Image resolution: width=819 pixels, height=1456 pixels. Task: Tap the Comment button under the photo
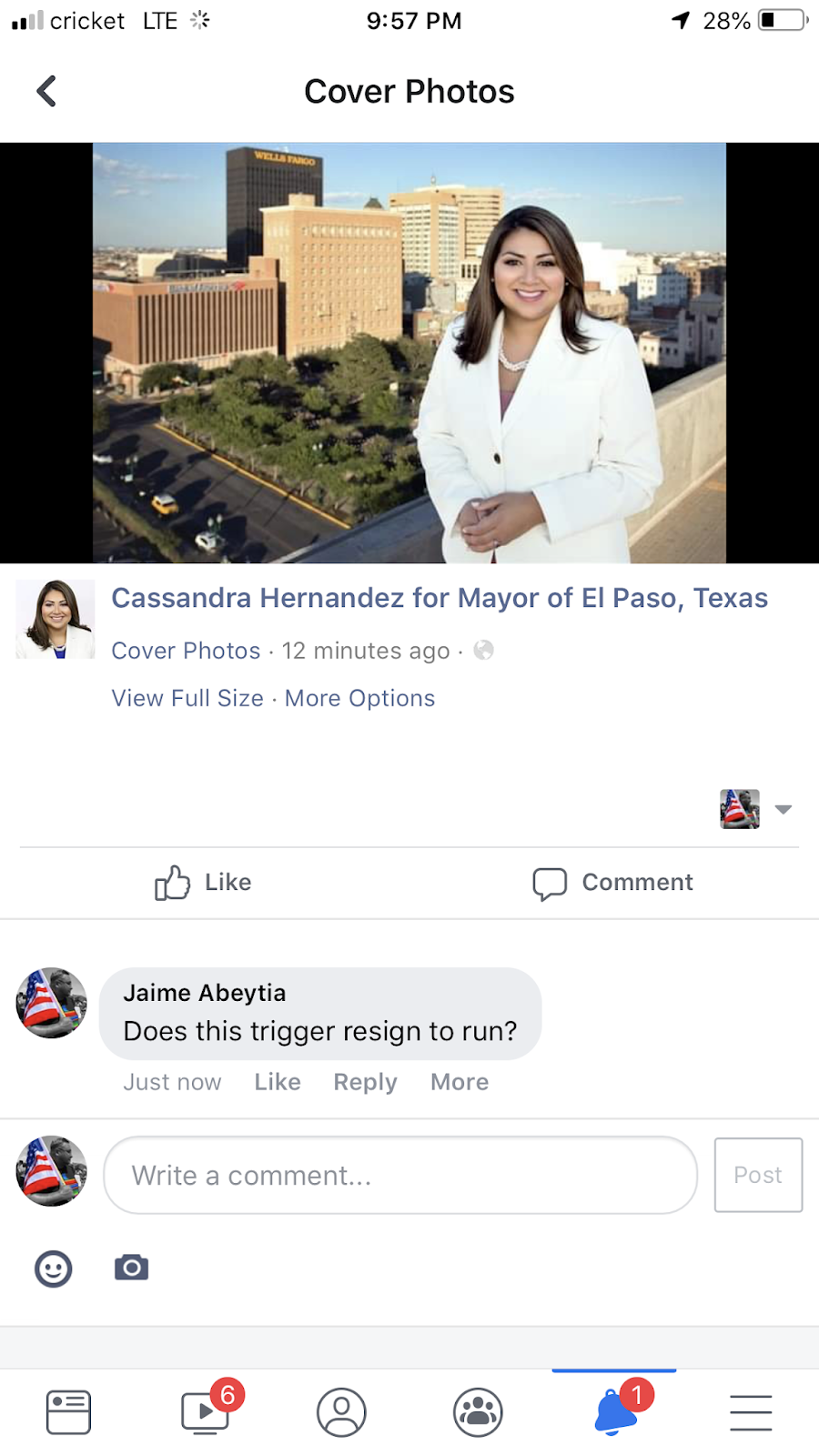click(x=612, y=882)
